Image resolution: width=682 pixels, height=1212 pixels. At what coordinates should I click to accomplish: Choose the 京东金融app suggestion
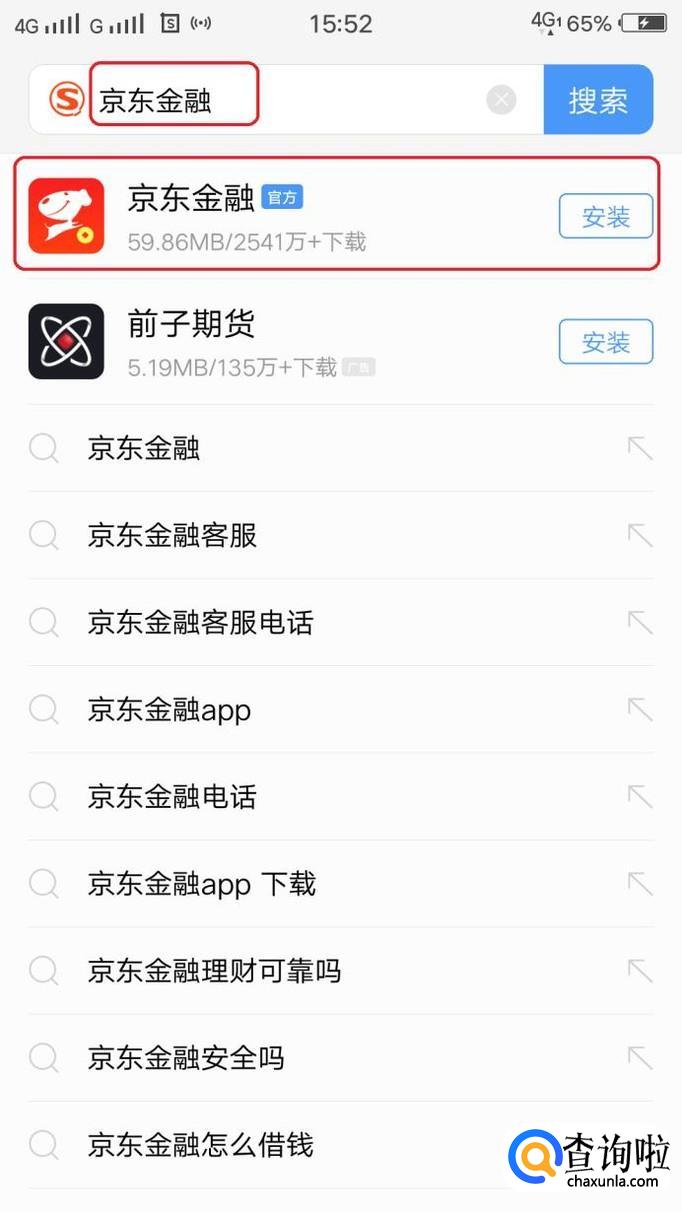(169, 710)
